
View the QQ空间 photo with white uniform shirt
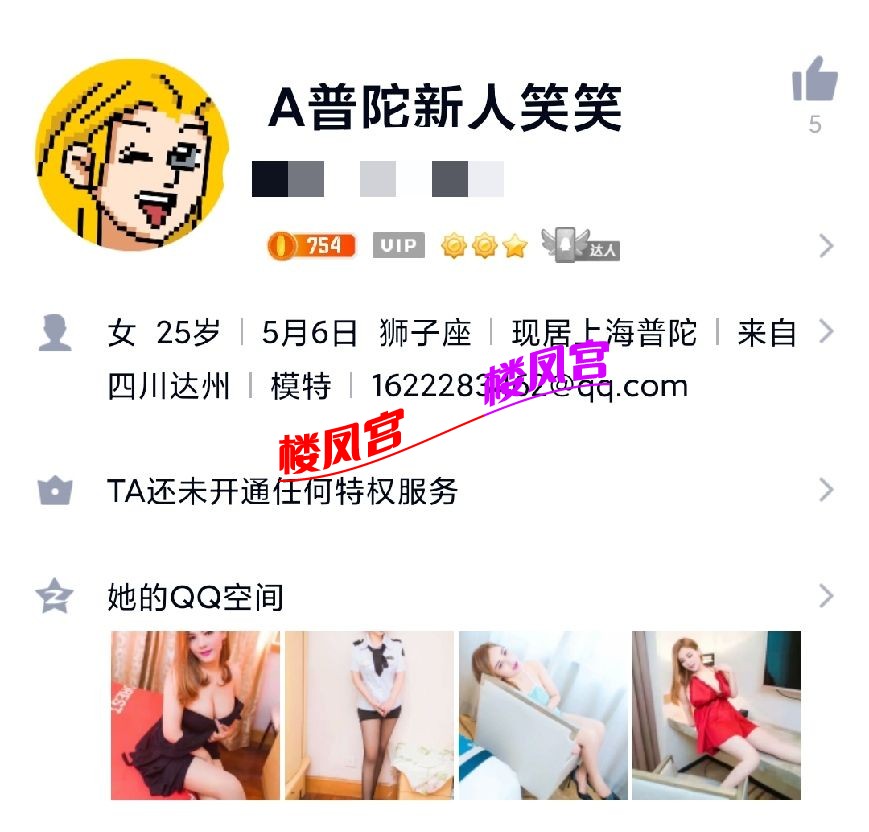click(x=369, y=714)
